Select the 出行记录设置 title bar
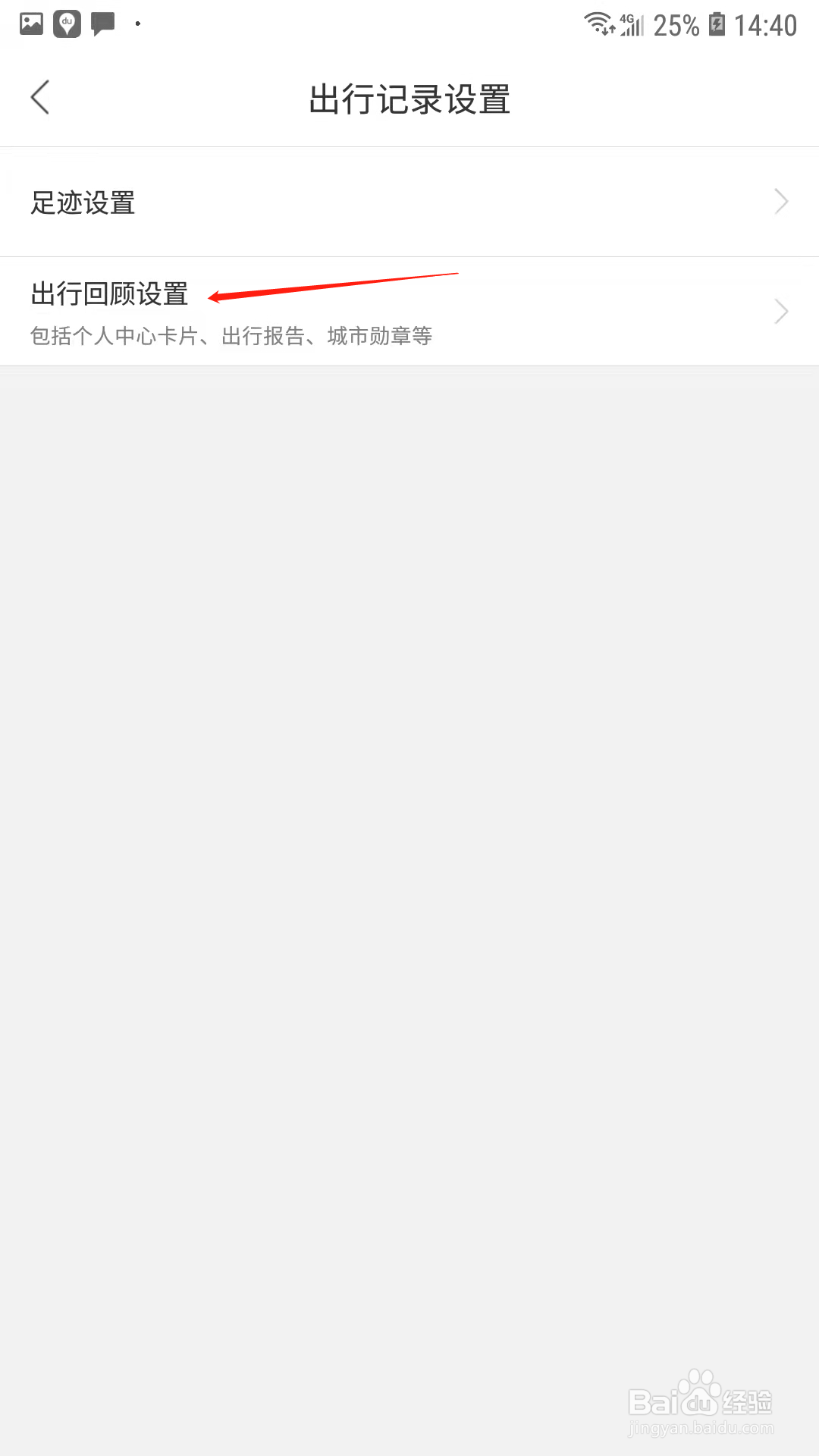Screen dimensions: 819x1456 tap(409, 99)
